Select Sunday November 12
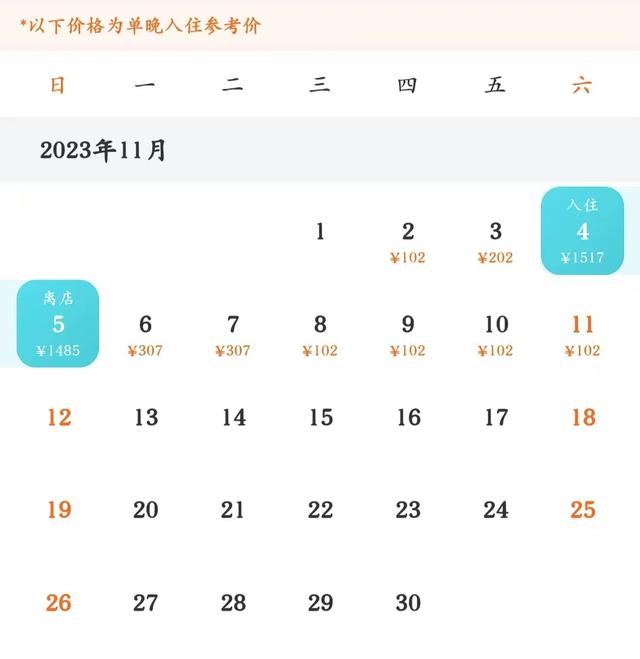The image size is (640, 659). click(59, 418)
